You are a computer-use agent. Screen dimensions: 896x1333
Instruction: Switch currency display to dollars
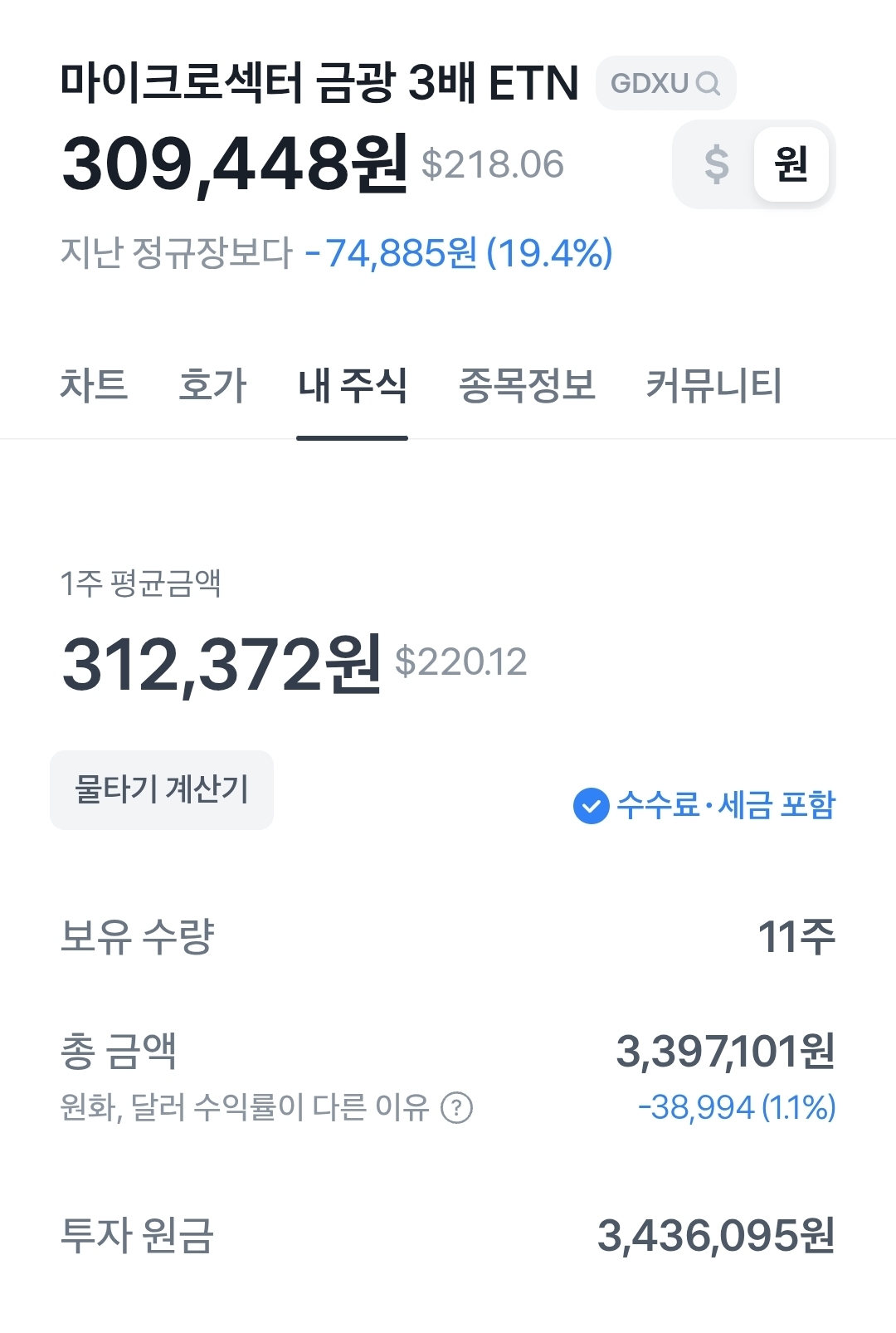point(716,164)
